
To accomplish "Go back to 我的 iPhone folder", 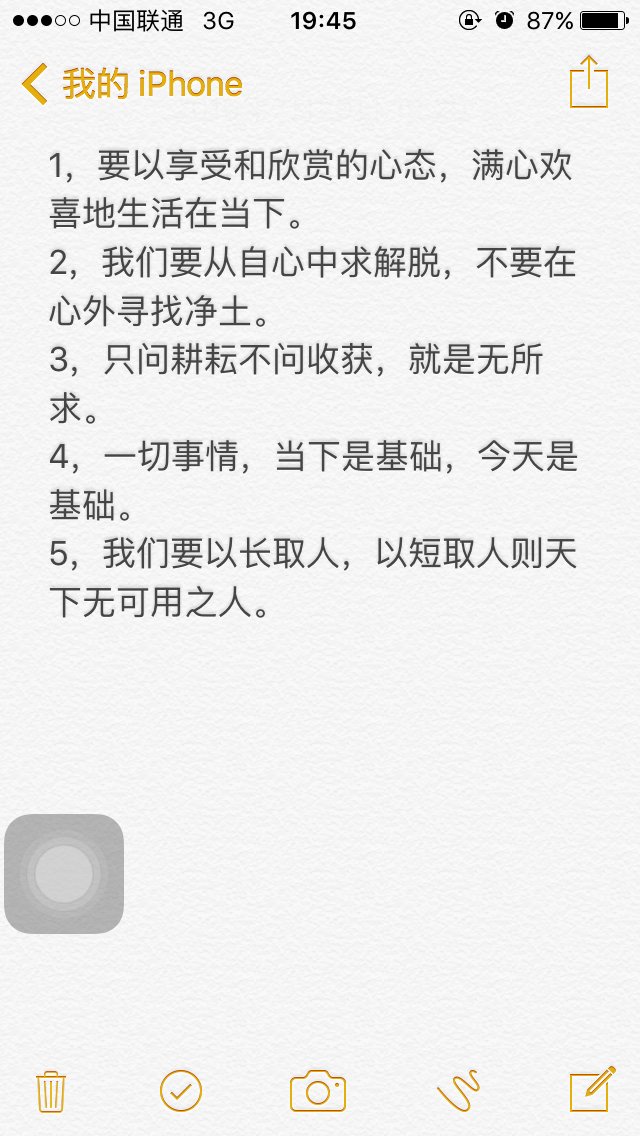I will 132,84.
